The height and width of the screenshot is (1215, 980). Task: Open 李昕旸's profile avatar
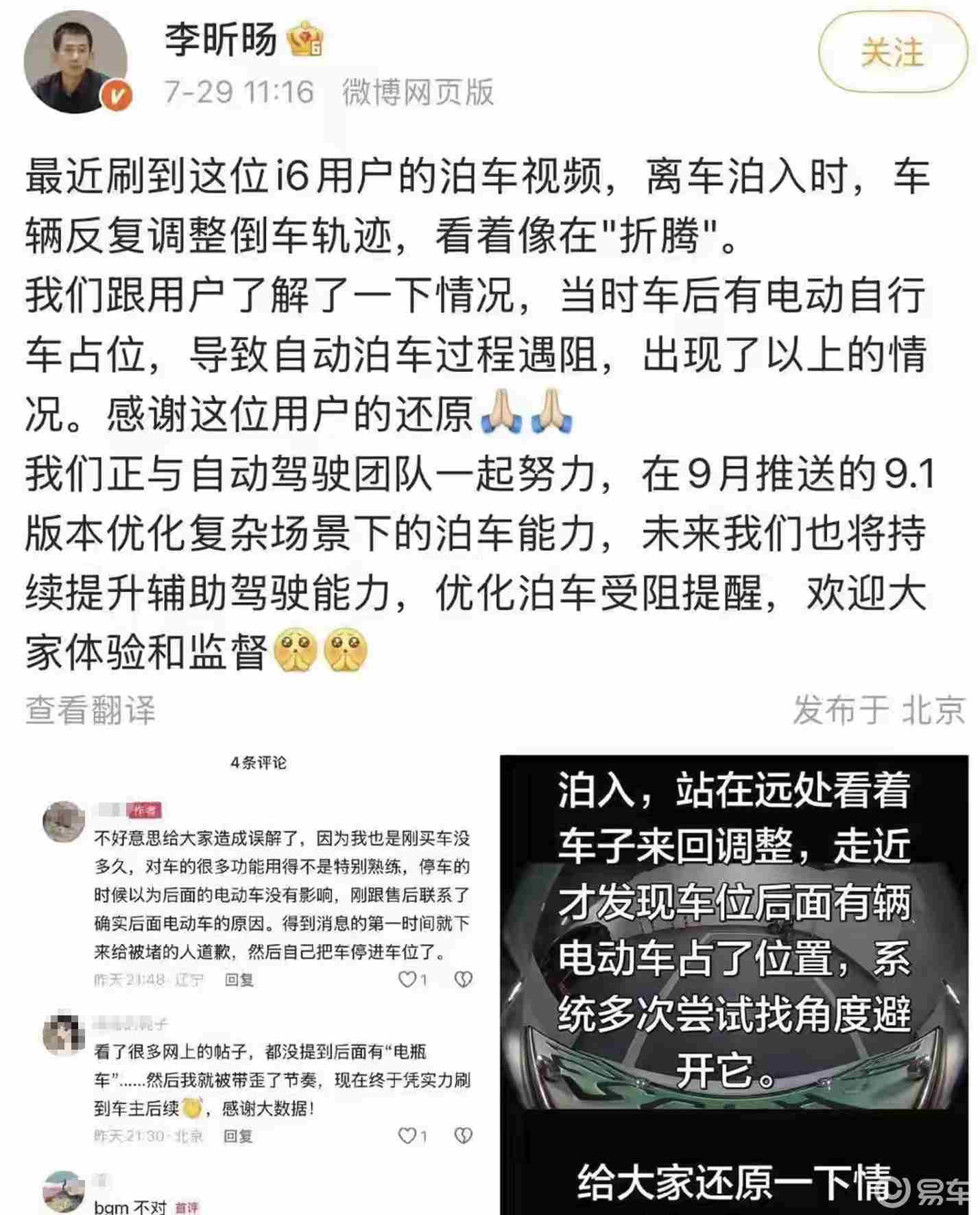(75, 62)
